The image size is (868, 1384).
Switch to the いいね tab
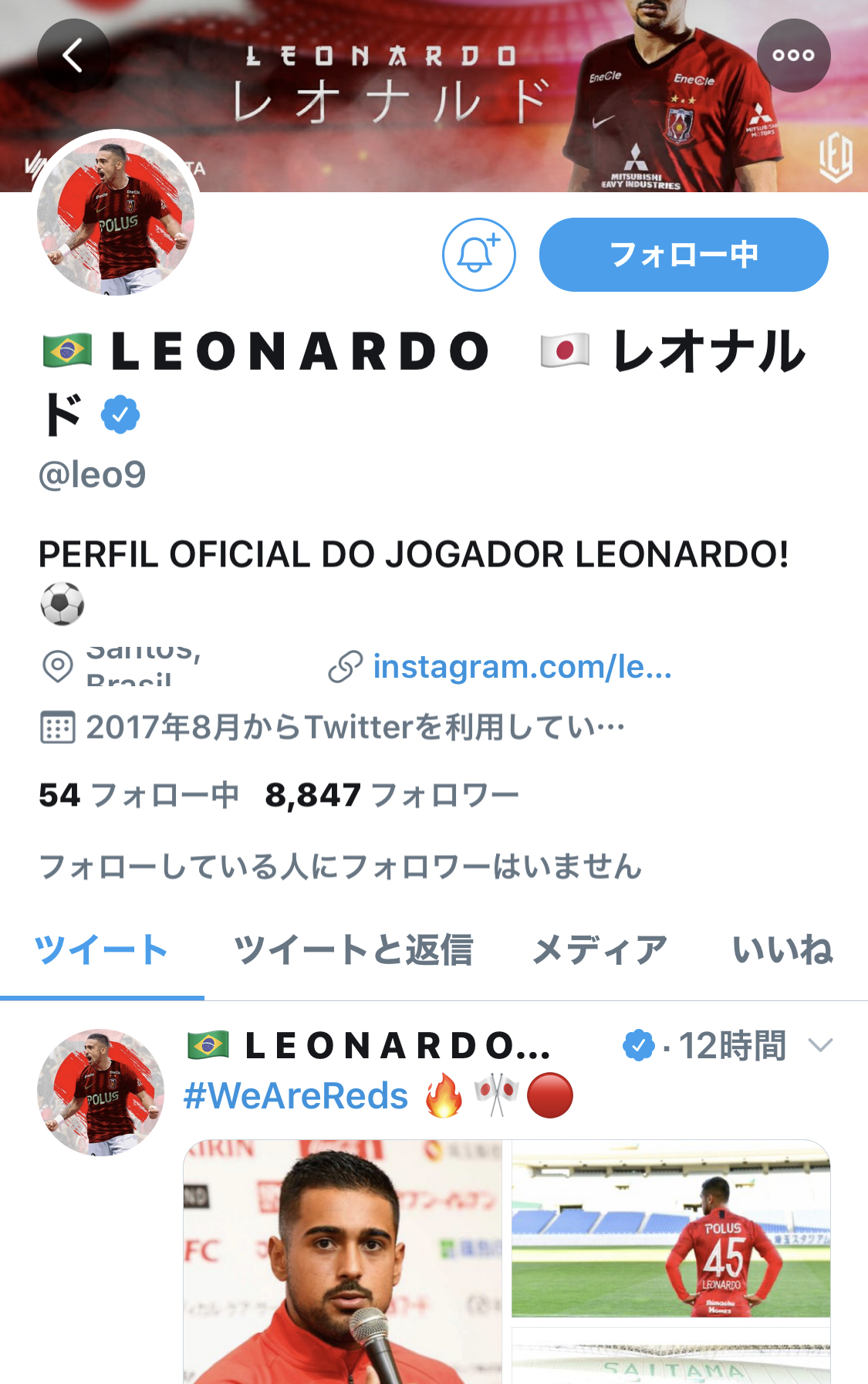tap(782, 949)
